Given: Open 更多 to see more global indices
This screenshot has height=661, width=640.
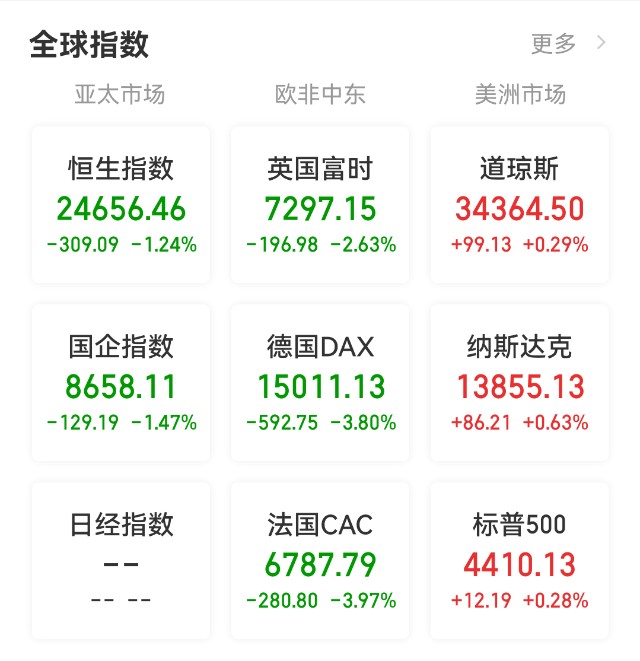Looking at the screenshot, I should pyautogui.click(x=567, y=43).
